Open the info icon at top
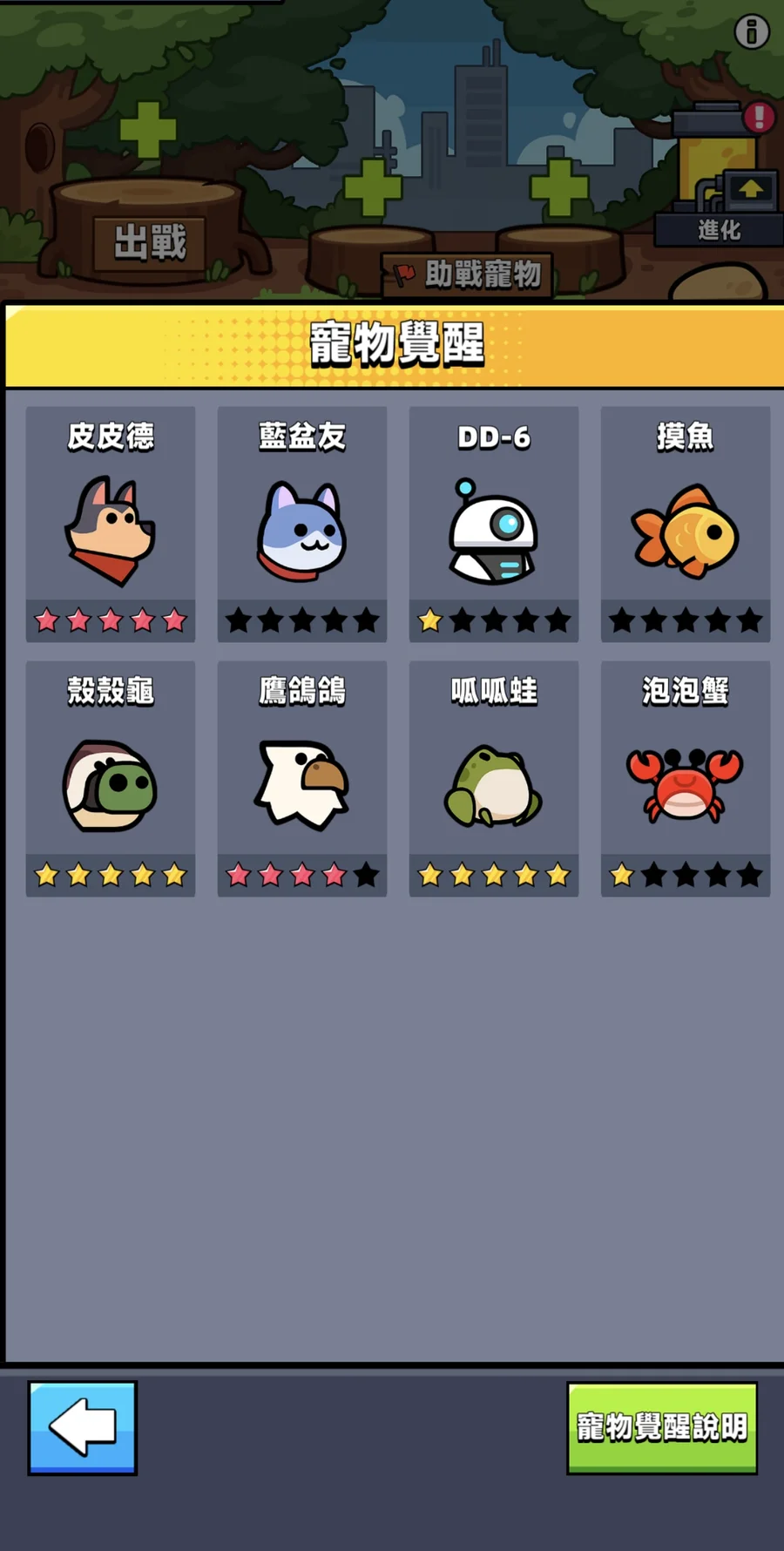This screenshot has height=1551, width=784. (x=751, y=31)
